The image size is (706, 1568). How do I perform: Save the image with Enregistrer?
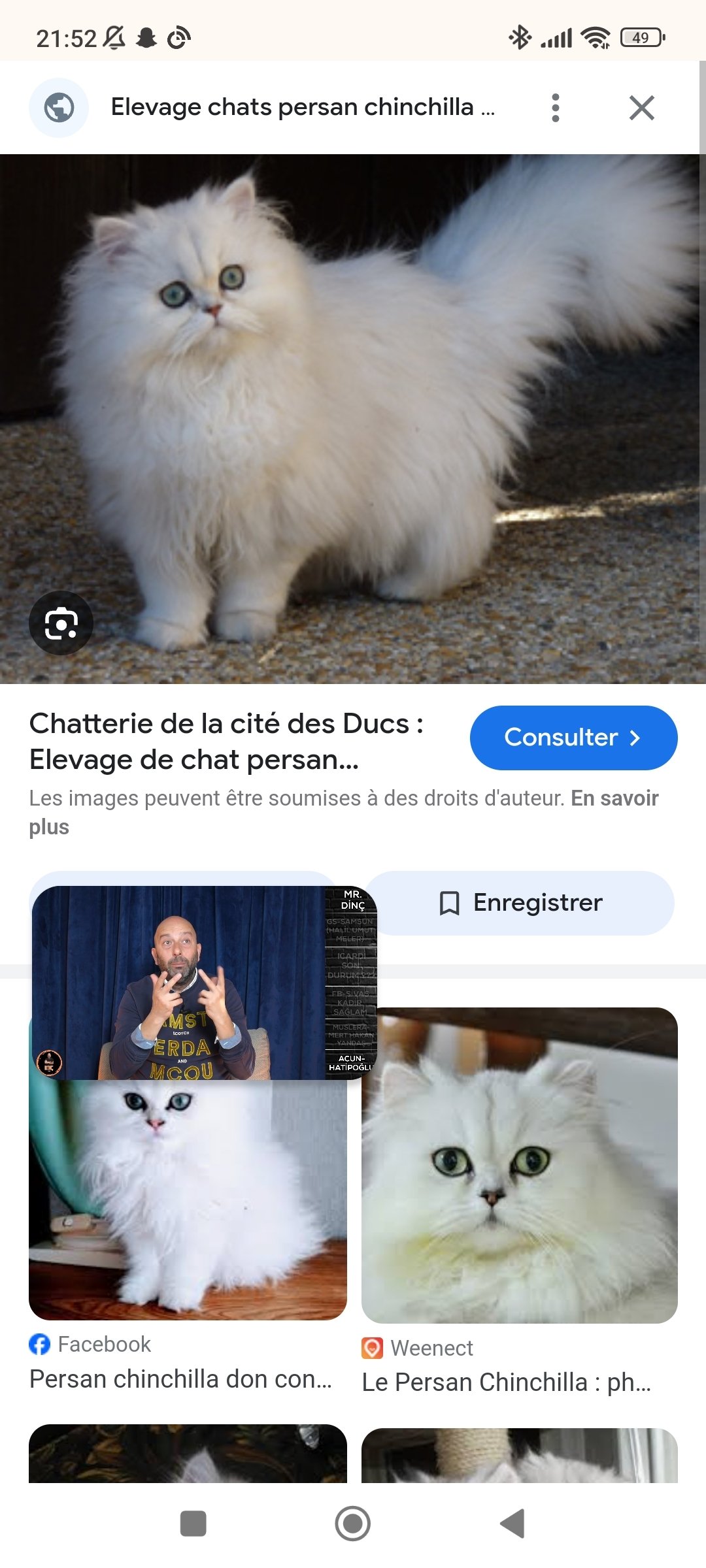[x=520, y=903]
